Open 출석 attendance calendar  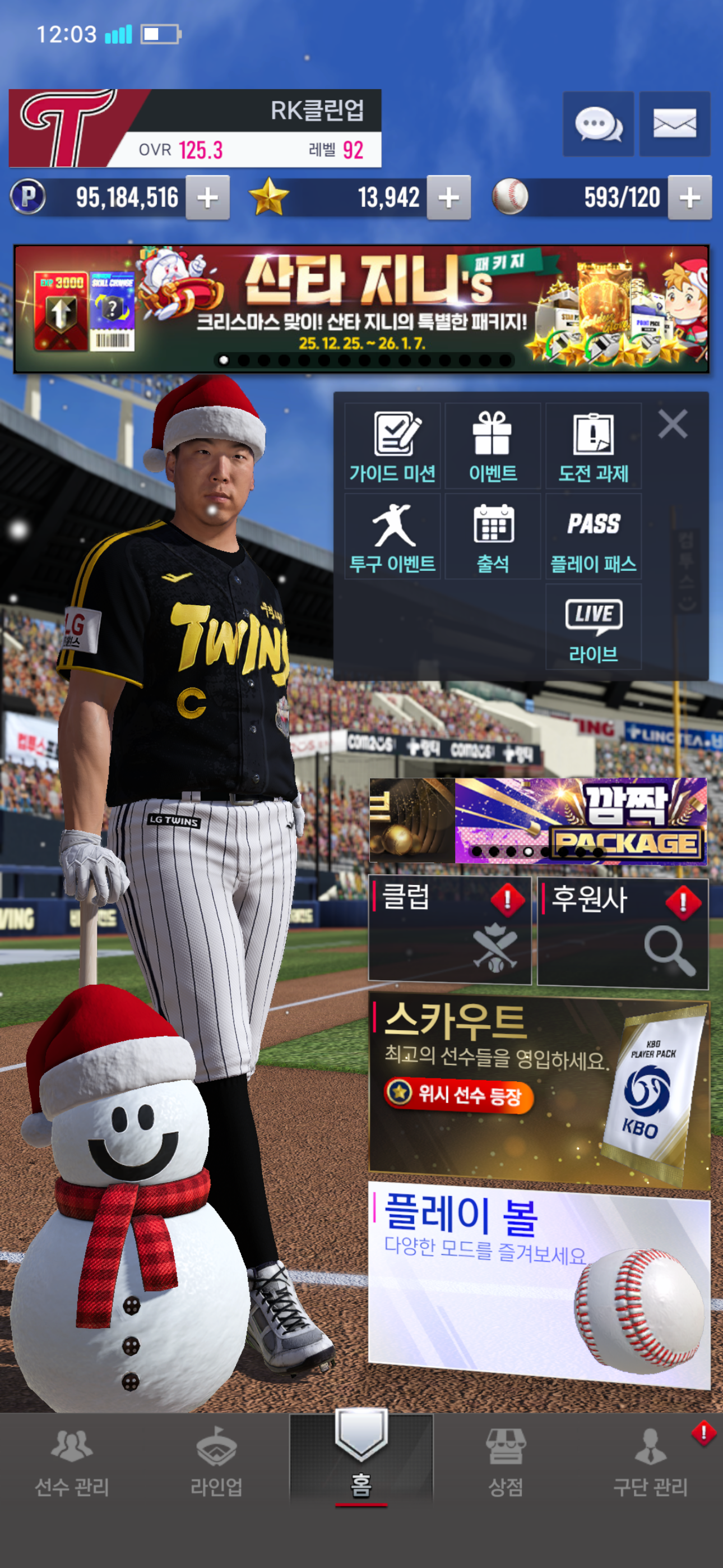[x=492, y=536]
